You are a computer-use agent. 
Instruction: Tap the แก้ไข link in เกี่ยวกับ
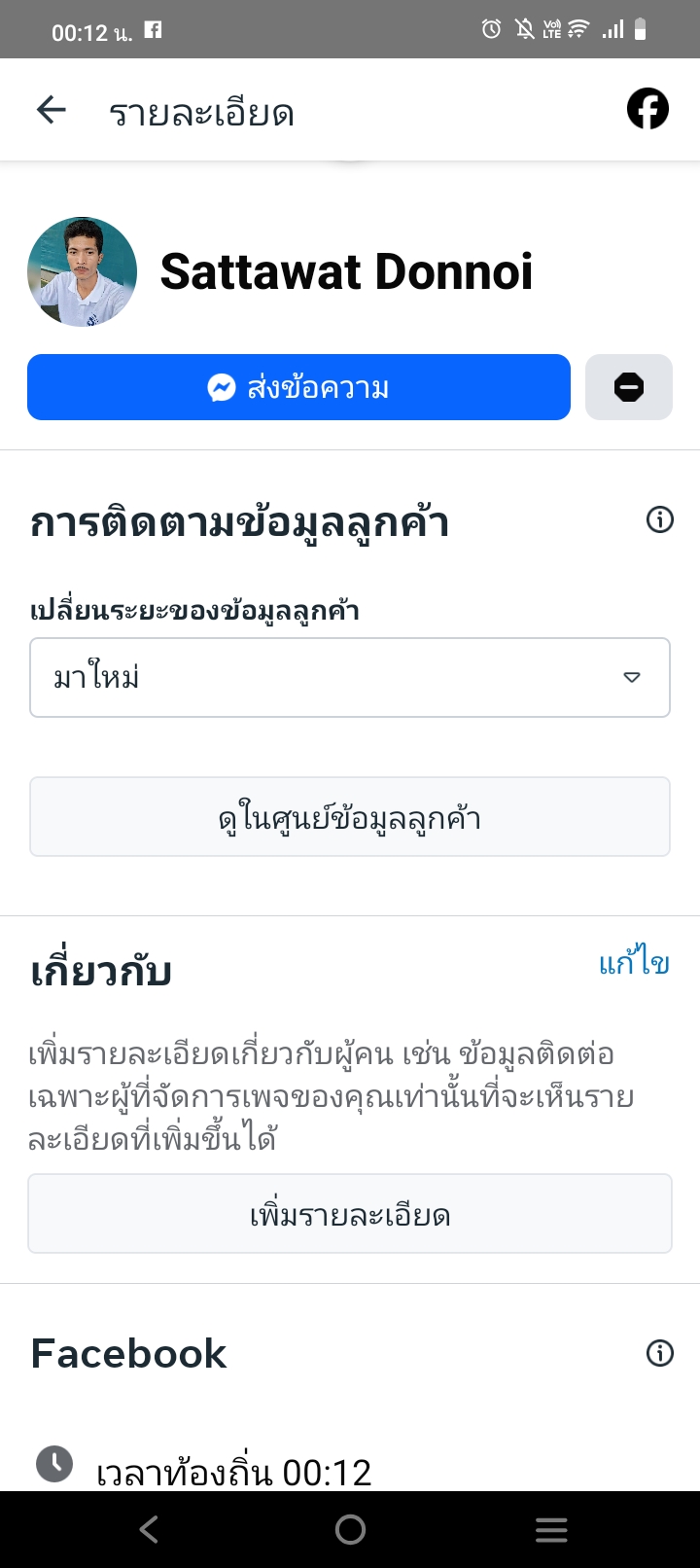tap(634, 963)
